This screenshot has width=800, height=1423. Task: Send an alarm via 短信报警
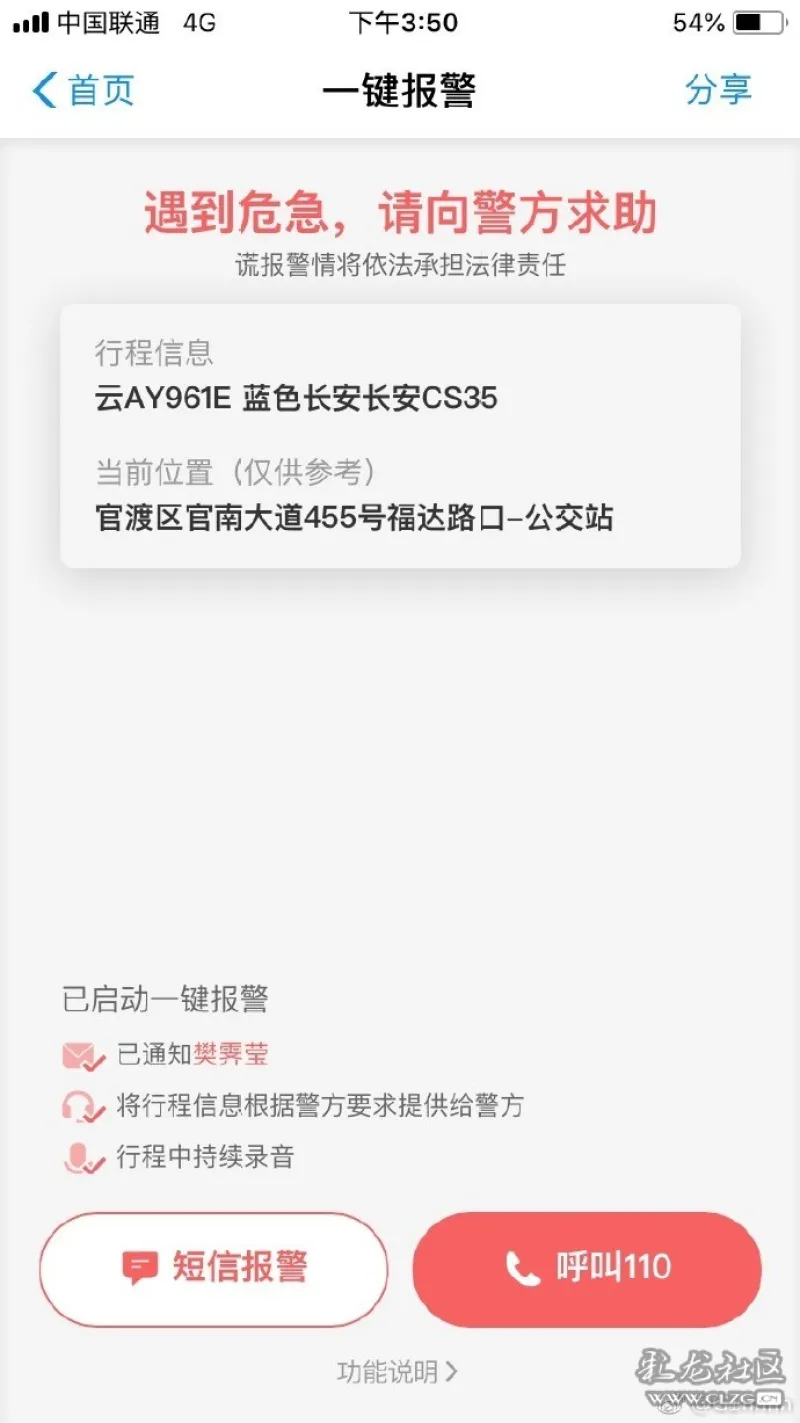[x=213, y=1268]
